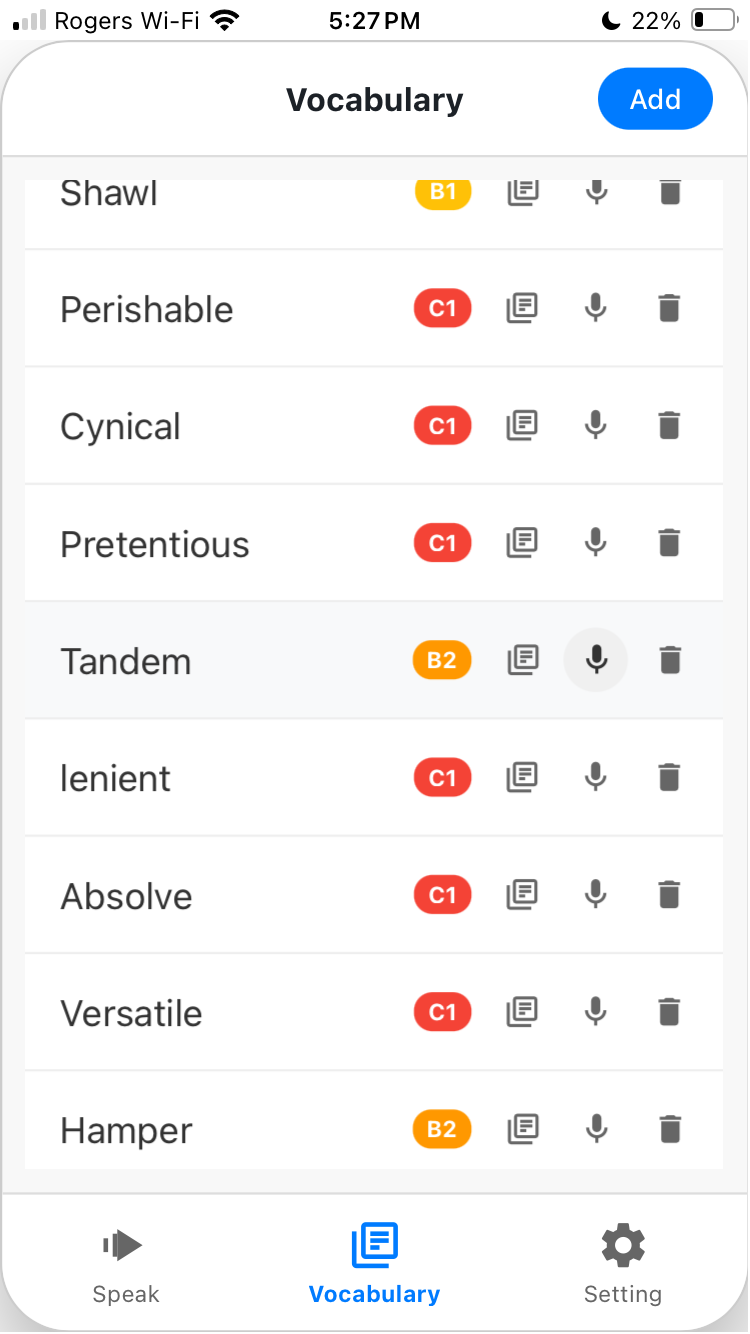Tap the microphone icon beside lenient
Image resolution: width=750 pixels, height=1334 pixels.
(x=595, y=777)
